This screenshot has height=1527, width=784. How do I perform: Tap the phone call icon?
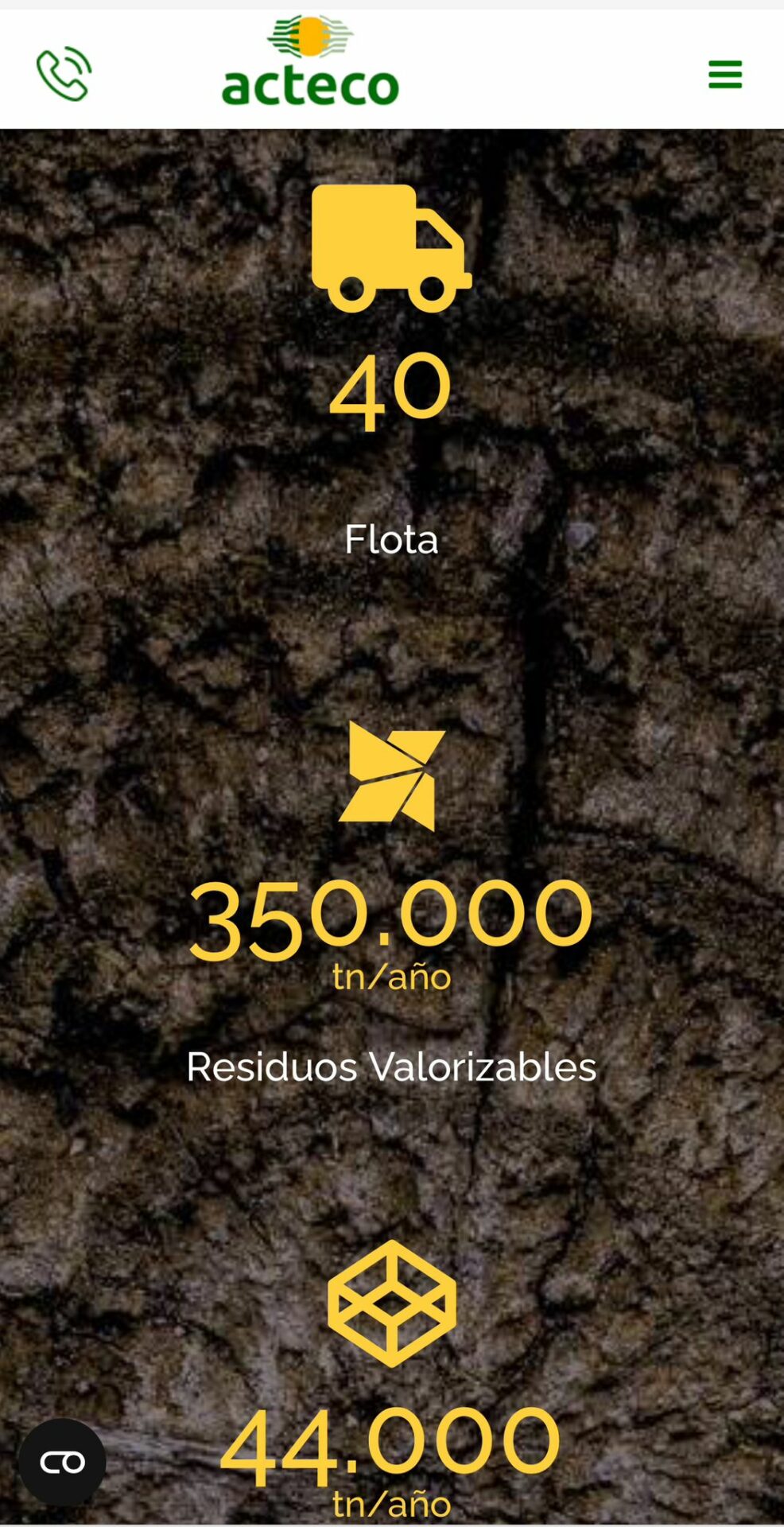point(64,74)
